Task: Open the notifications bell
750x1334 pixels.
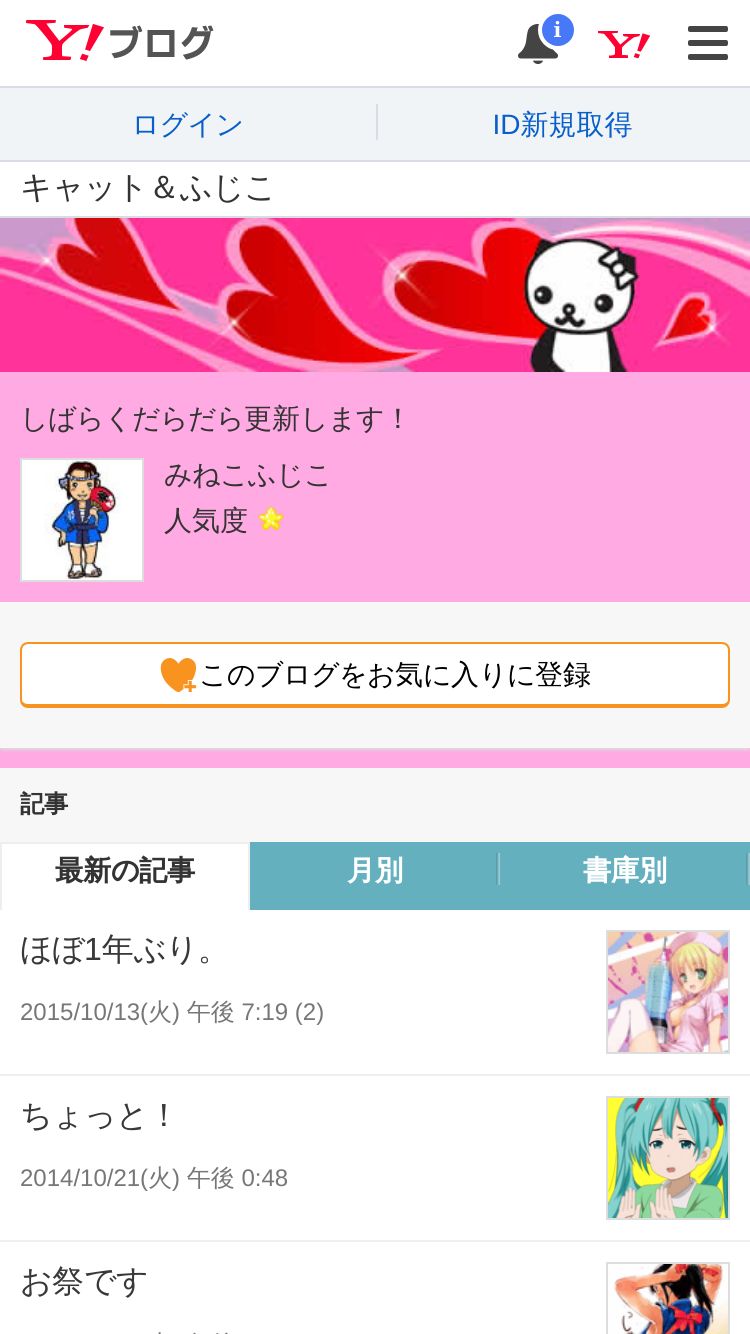Action: [x=540, y=43]
